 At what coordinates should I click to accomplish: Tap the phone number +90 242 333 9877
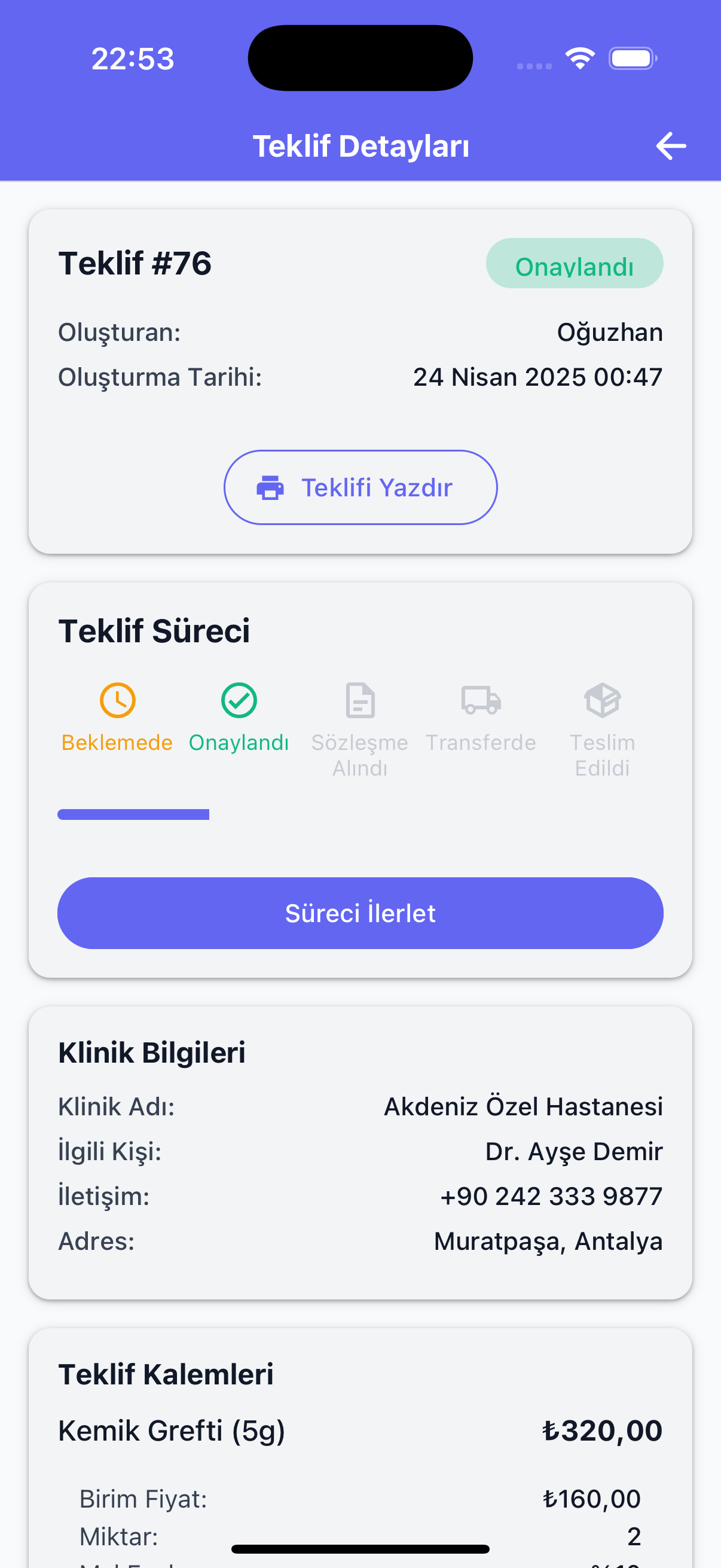click(x=552, y=1195)
